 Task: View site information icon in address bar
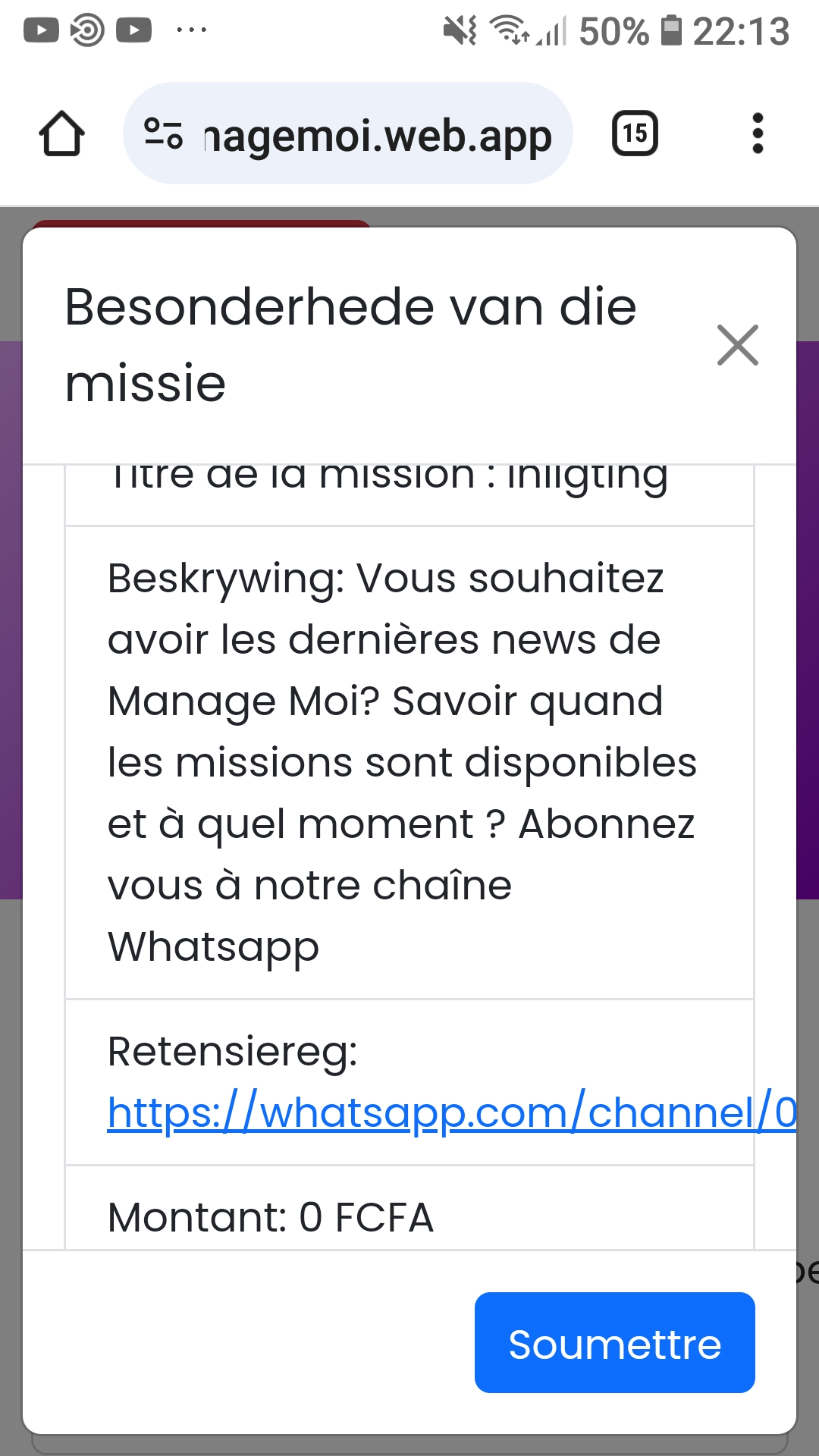(x=163, y=133)
